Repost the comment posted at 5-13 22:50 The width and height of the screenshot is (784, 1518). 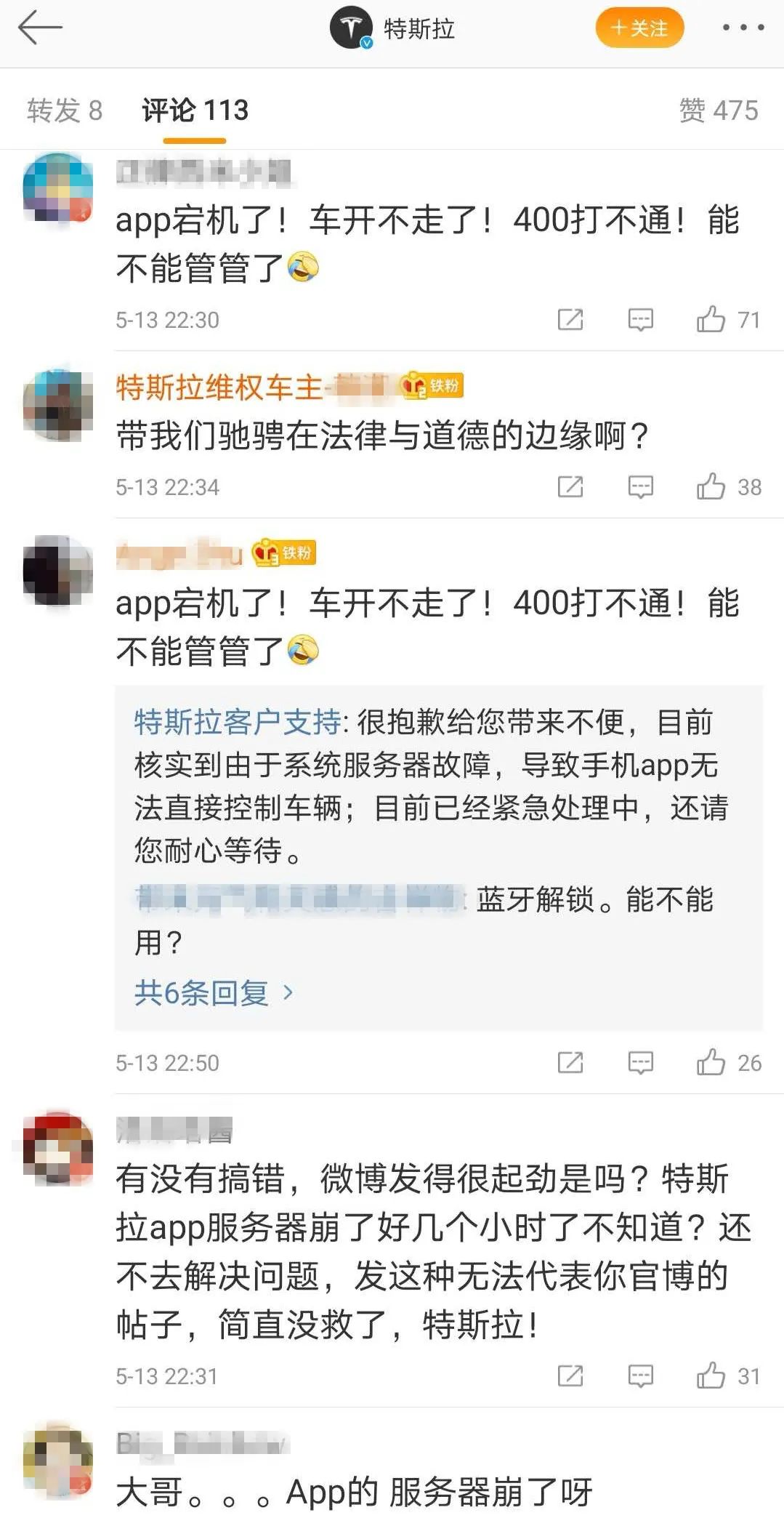click(x=570, y=1063)
